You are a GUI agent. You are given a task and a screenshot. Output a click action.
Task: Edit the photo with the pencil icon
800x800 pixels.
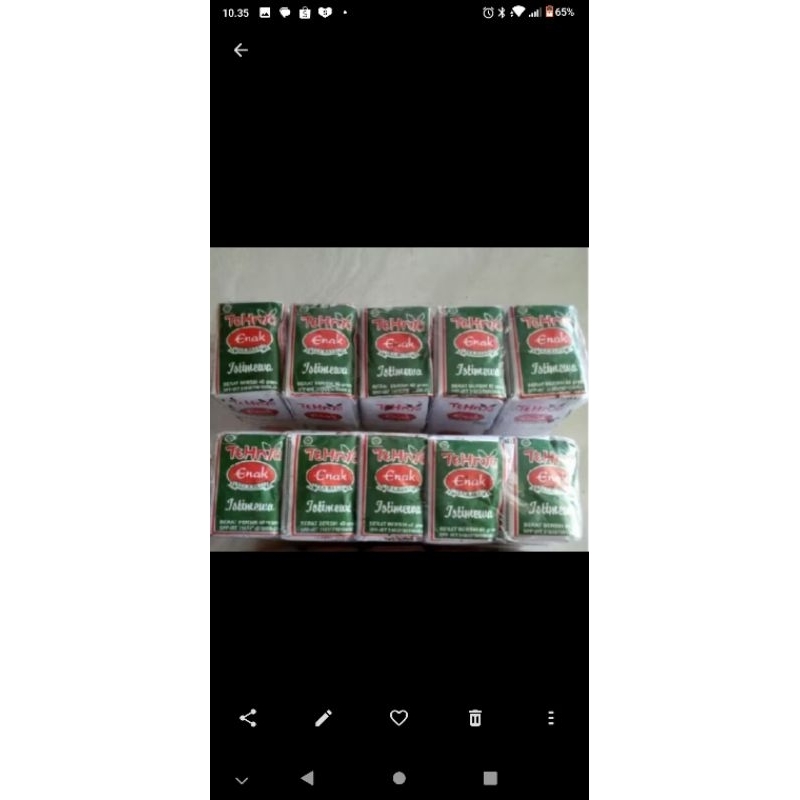tap(324, 718)
